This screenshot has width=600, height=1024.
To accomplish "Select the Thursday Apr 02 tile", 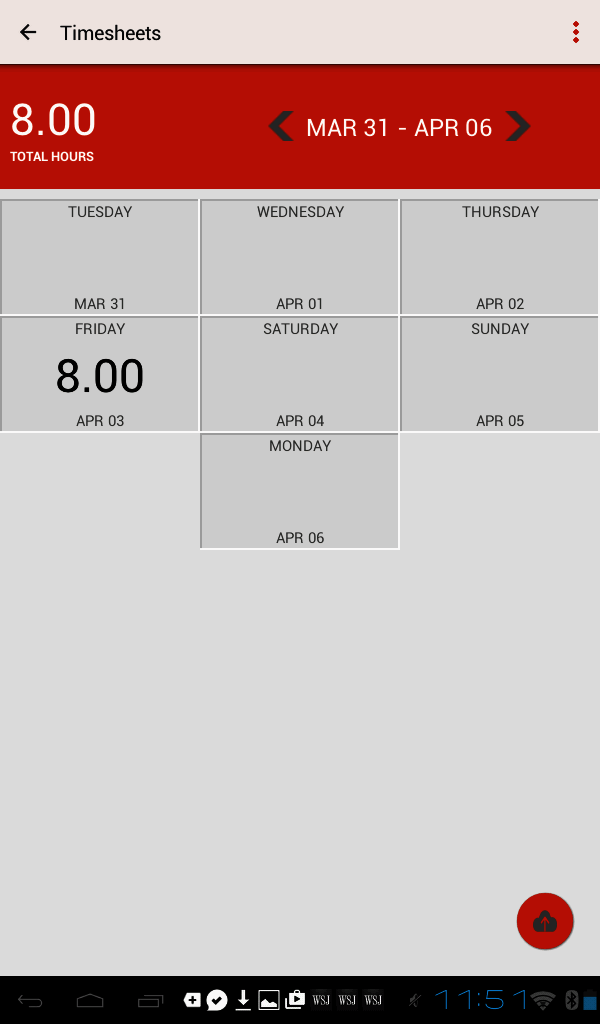I will point(499,257).
